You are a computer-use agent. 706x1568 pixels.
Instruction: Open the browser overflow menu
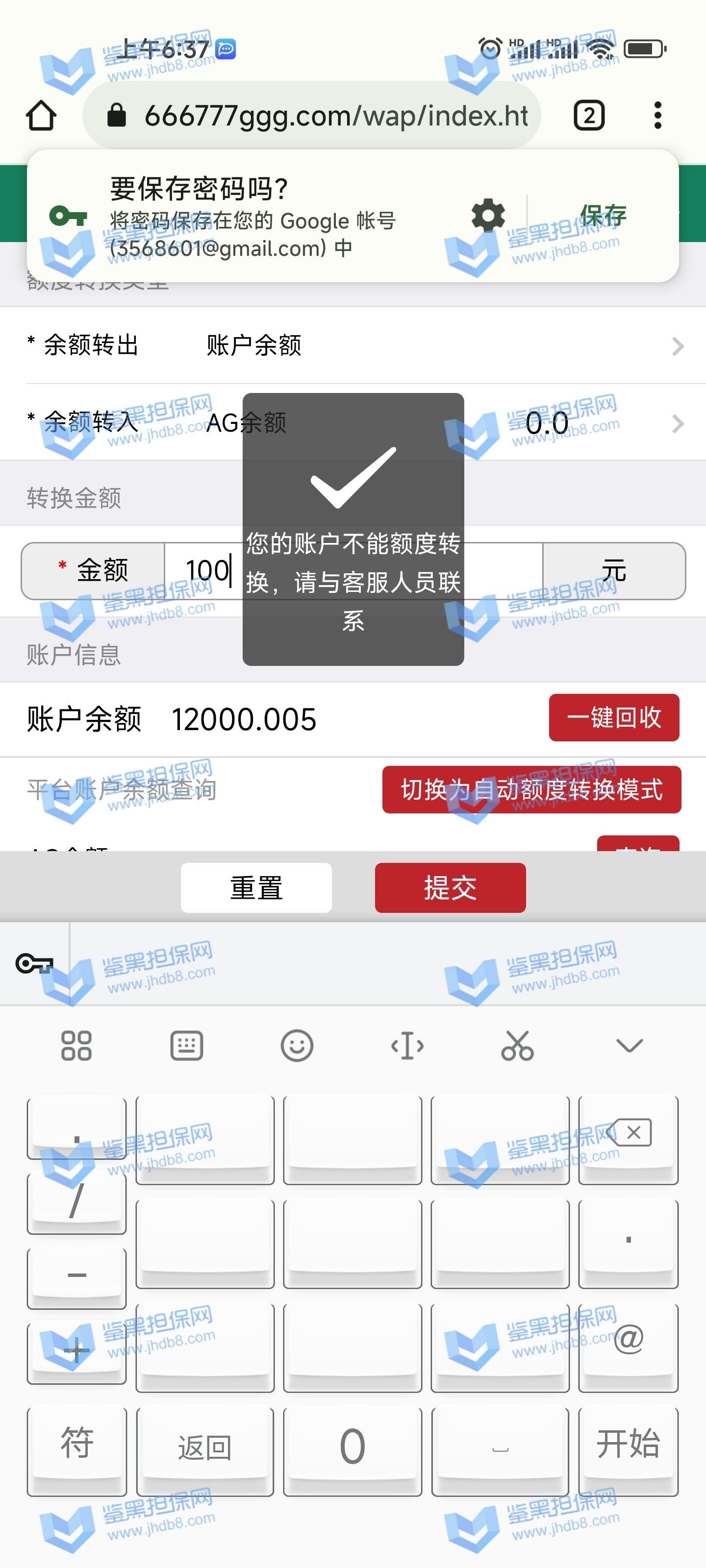(657, 115)
